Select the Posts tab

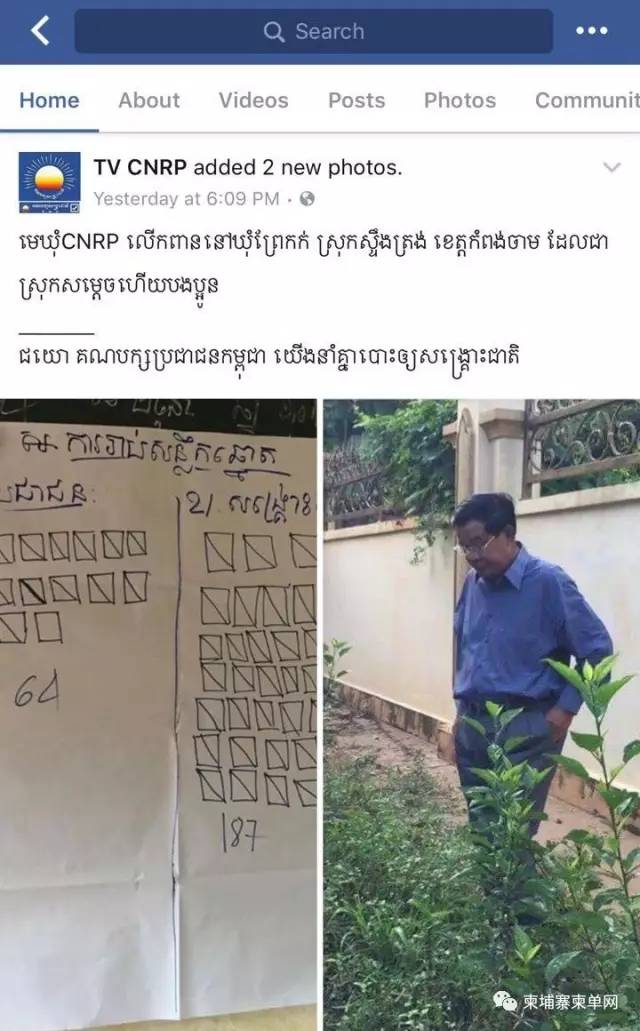tap(356, 100)
